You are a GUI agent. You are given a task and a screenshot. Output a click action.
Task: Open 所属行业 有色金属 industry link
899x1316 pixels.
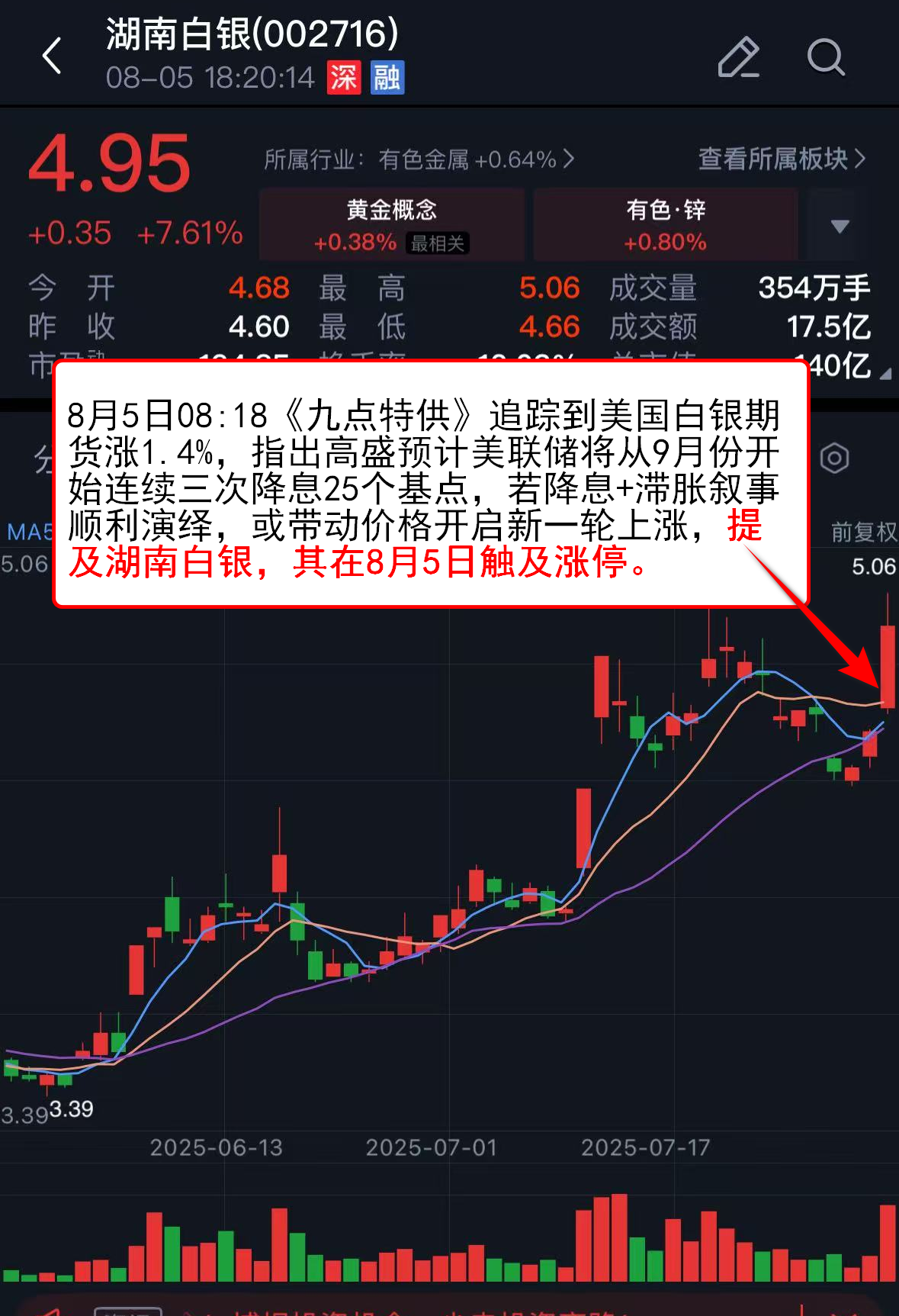(x=418, y=159)
